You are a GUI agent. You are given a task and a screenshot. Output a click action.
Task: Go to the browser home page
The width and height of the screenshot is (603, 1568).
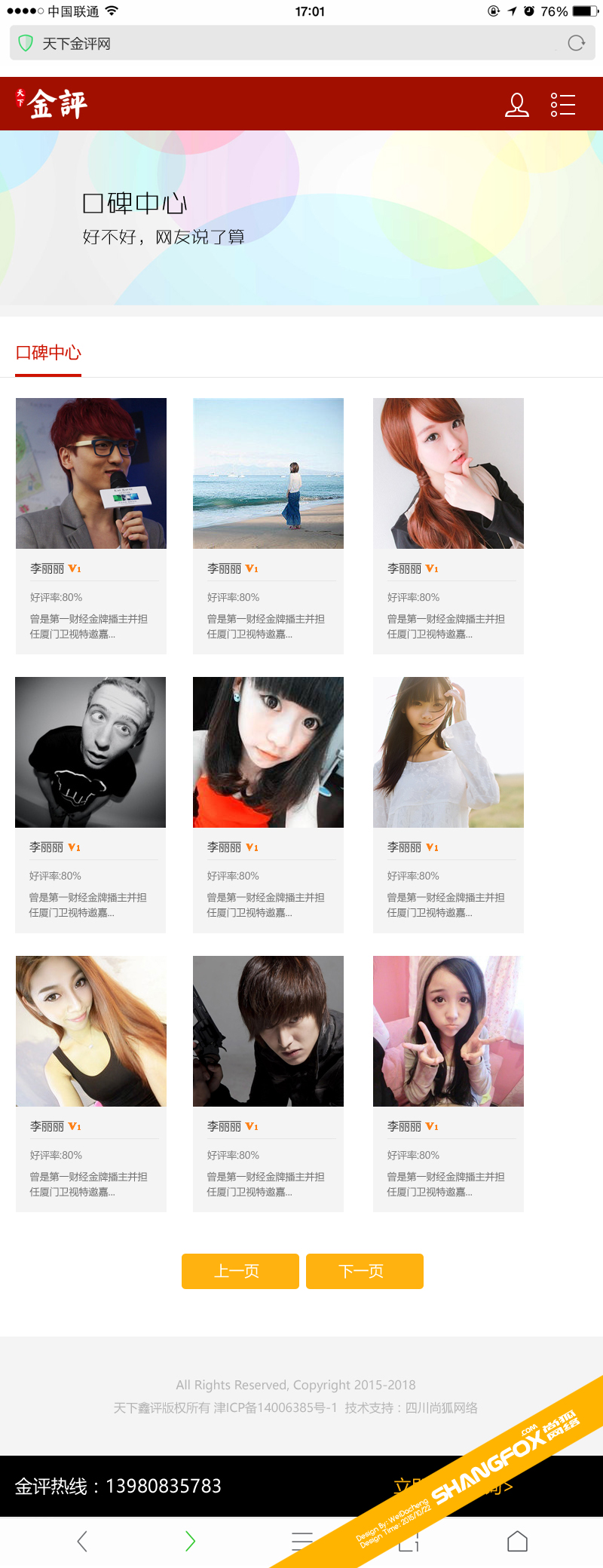coord(517,1542)
